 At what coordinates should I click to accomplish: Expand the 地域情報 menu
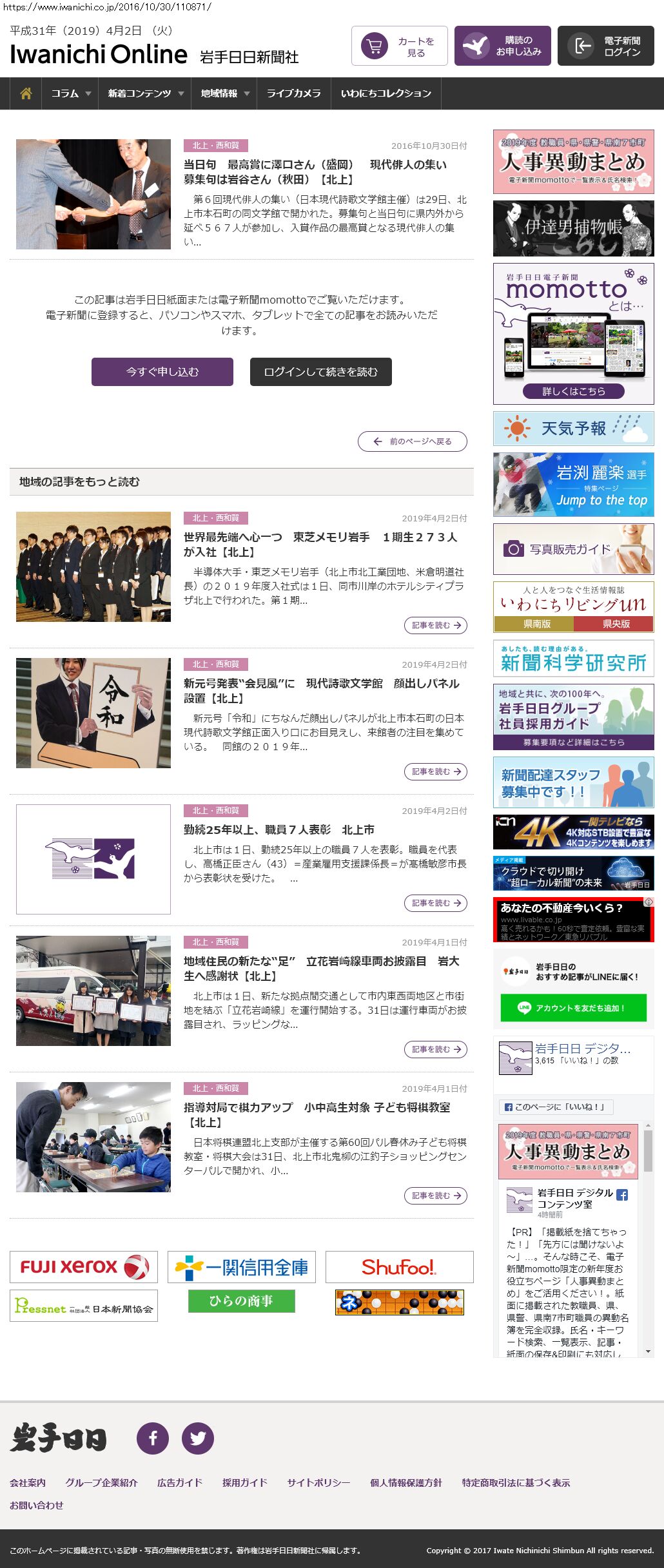[x=224, y=93]
